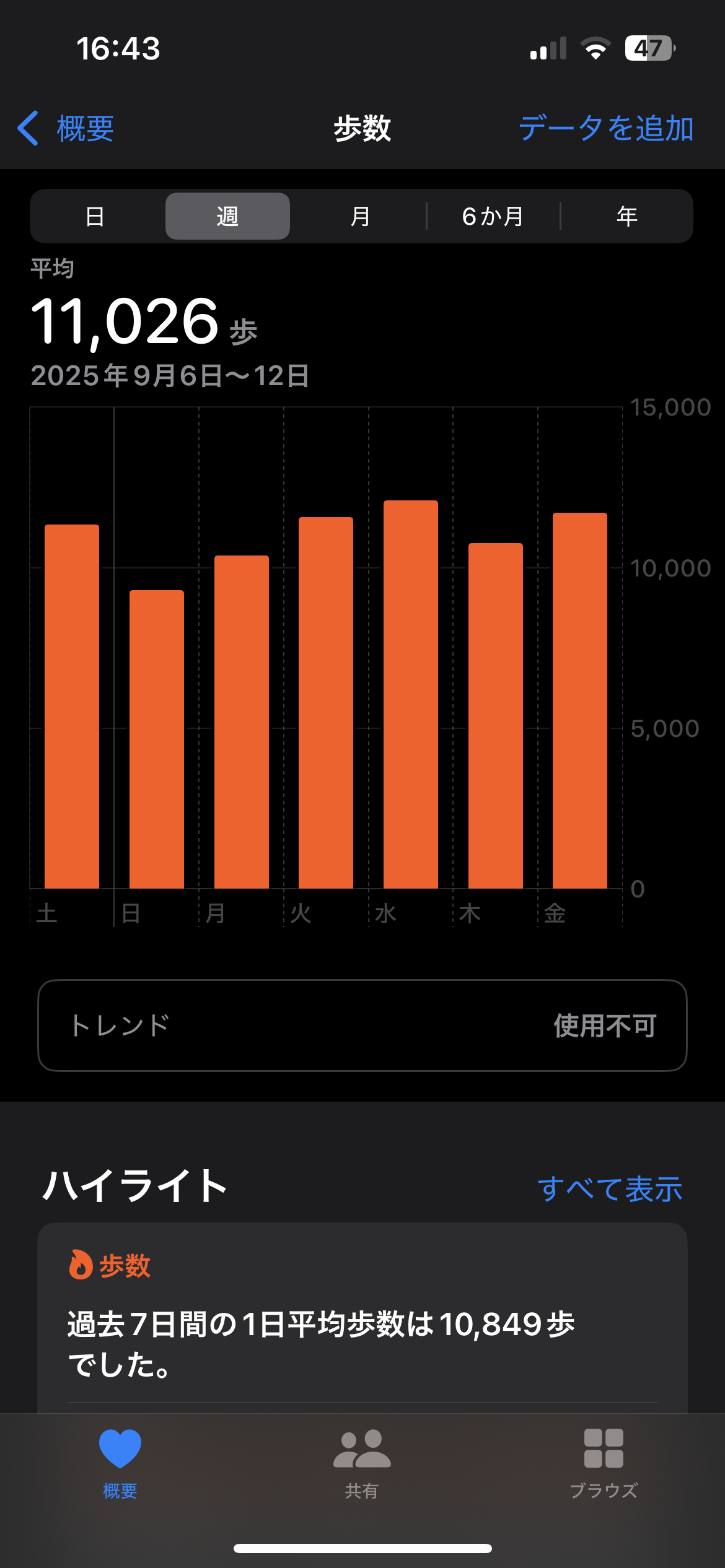Select the 水 bar in the chart
This screenshot has width=725, height=1568.
(x=411, y=694)
